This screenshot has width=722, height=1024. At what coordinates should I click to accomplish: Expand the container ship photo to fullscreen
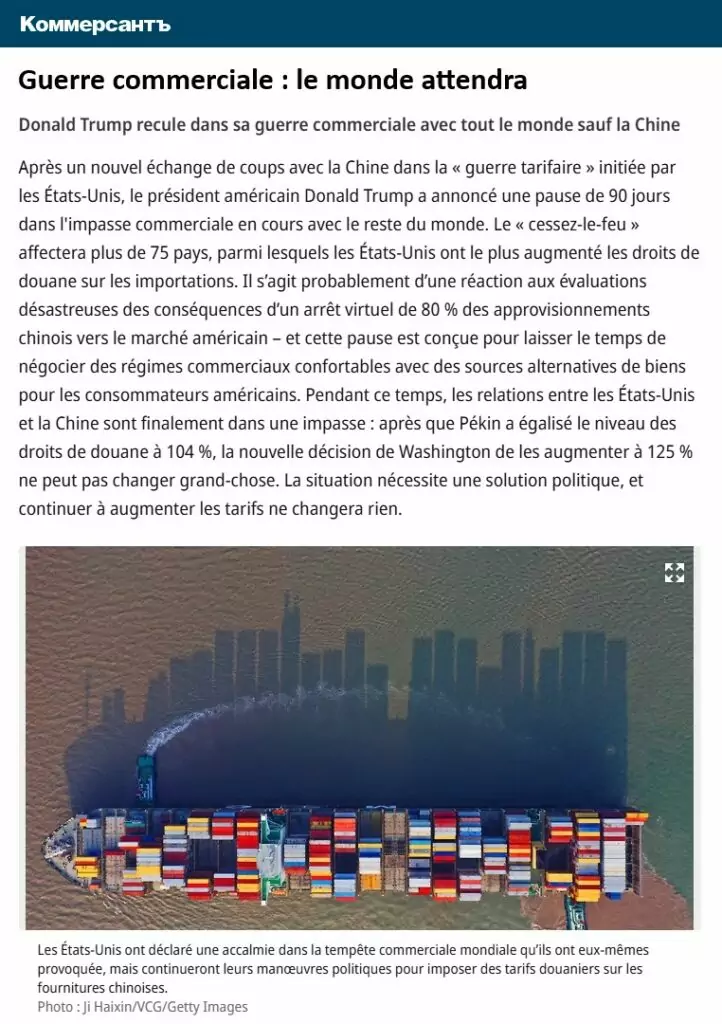(x=674, y=572)
